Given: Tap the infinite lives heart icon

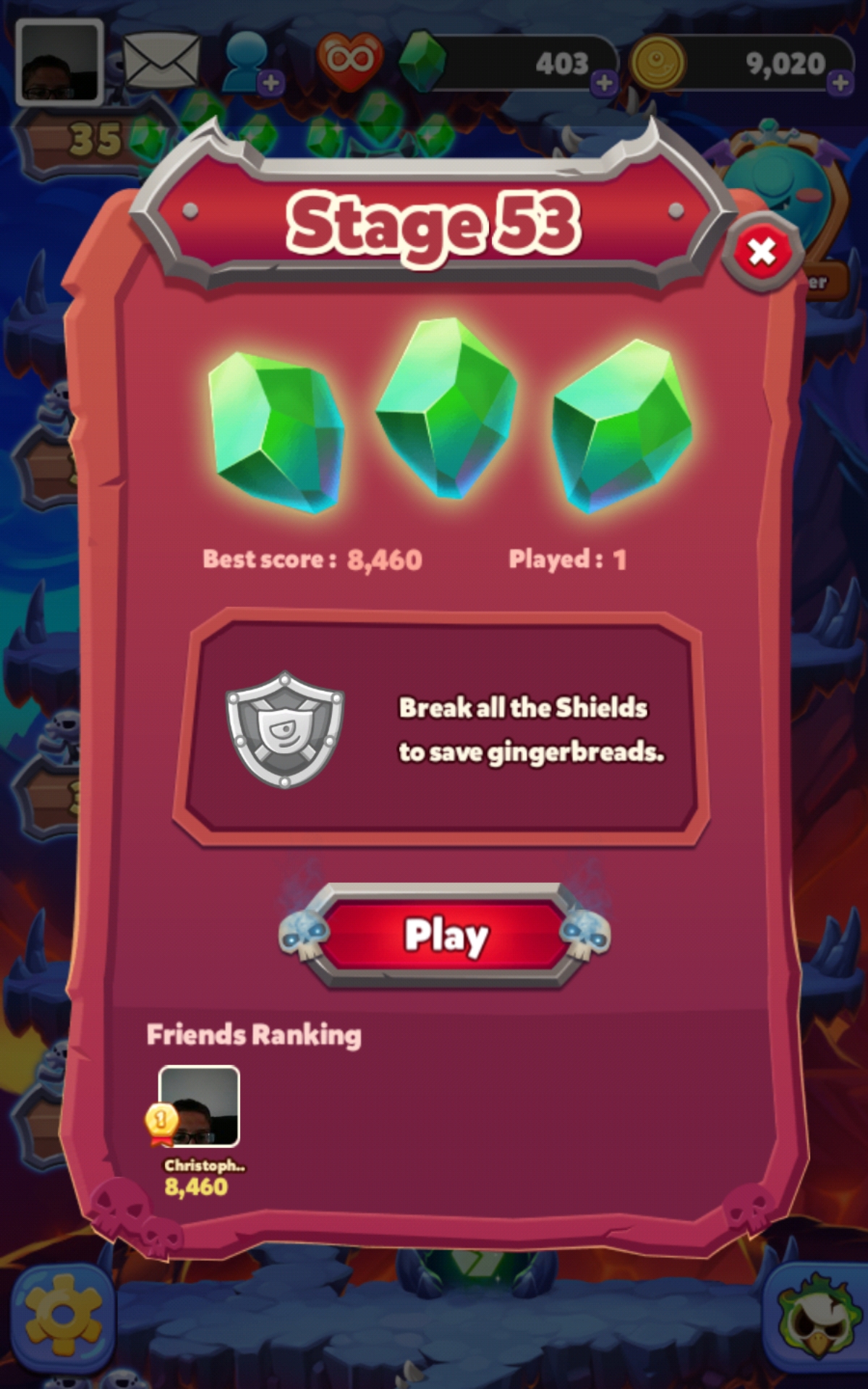Looking at the screenshot, I should (x=350, y=61).
